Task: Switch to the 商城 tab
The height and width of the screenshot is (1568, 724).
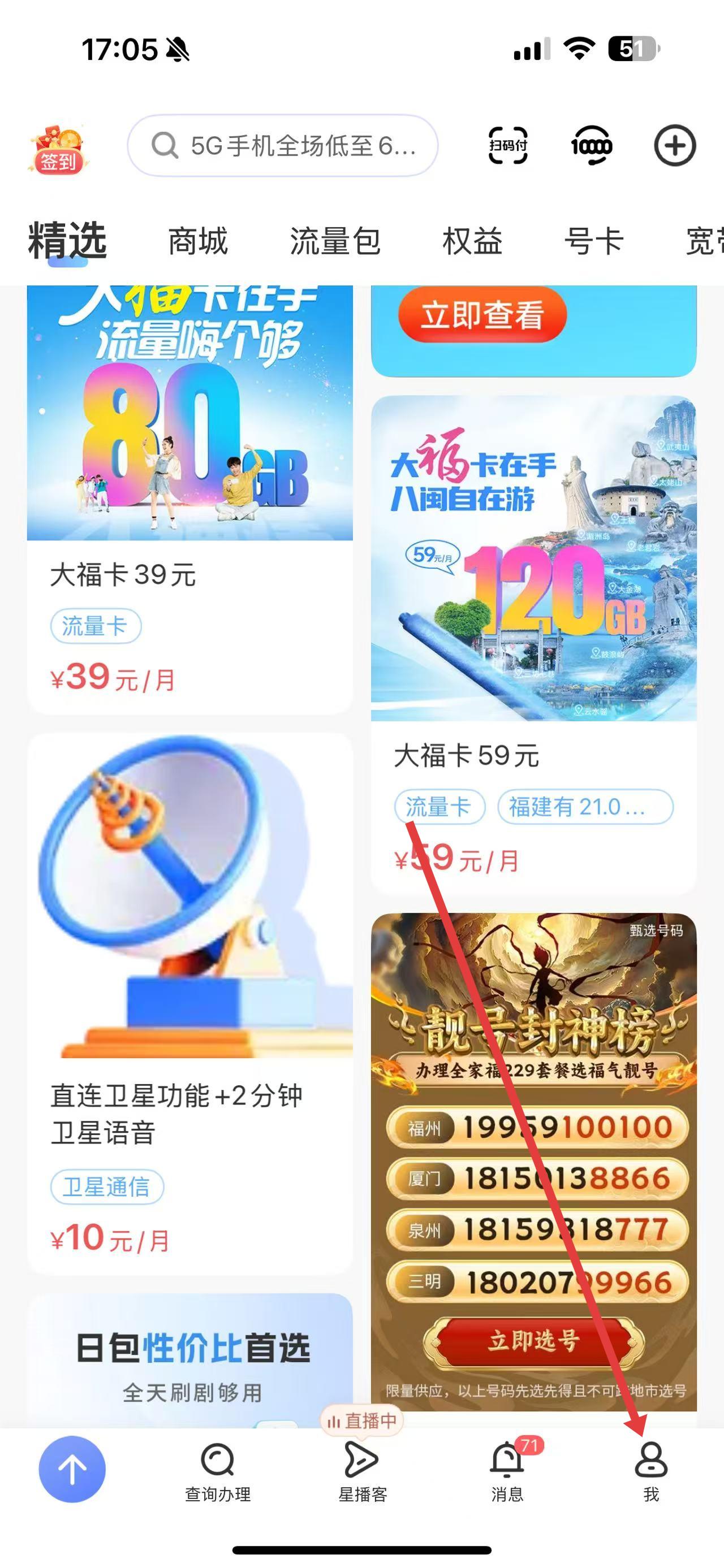Action: pos(198,242)
